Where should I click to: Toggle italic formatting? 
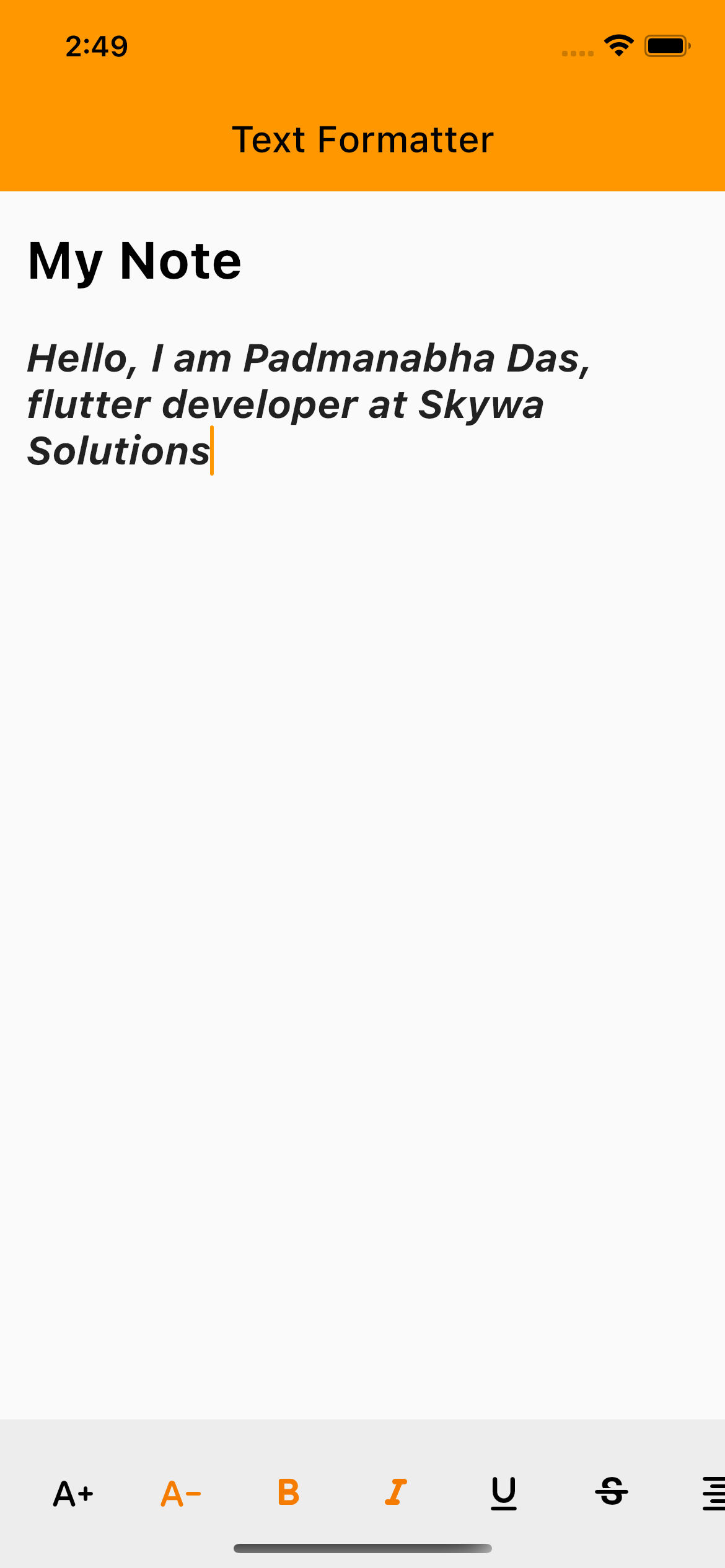(396, 1492)
